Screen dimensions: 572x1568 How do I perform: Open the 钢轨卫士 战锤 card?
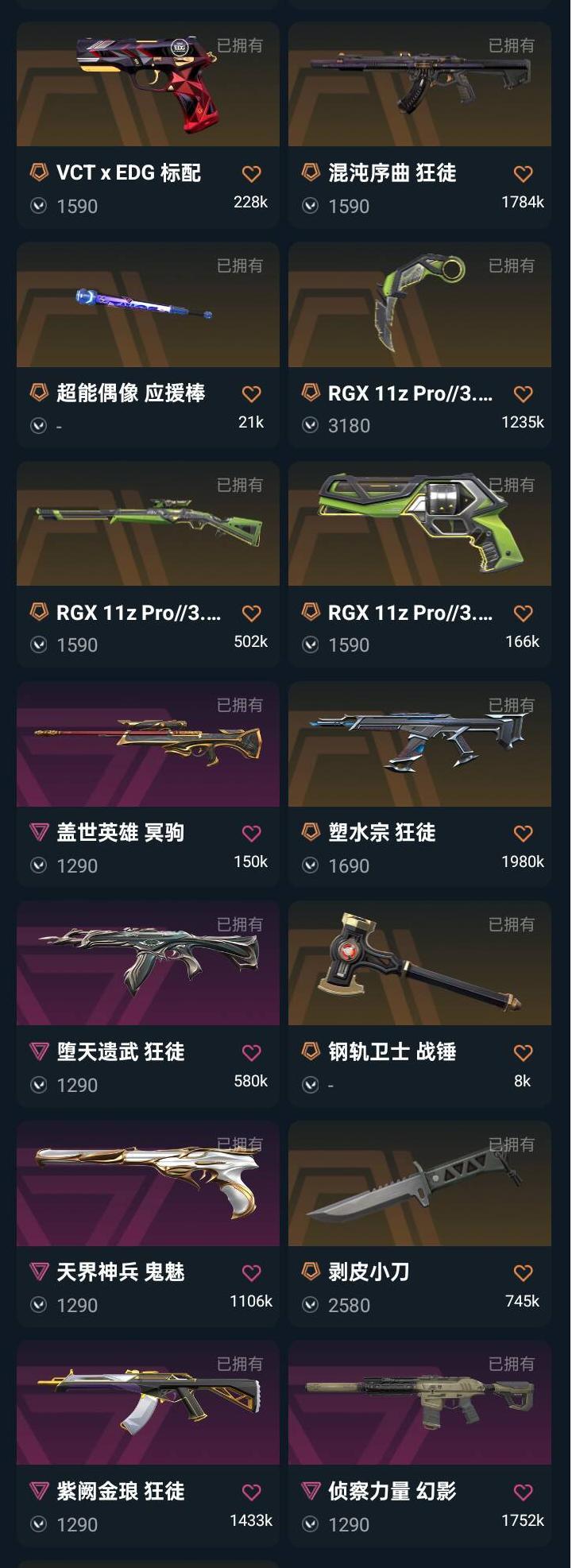point(419,1004)
